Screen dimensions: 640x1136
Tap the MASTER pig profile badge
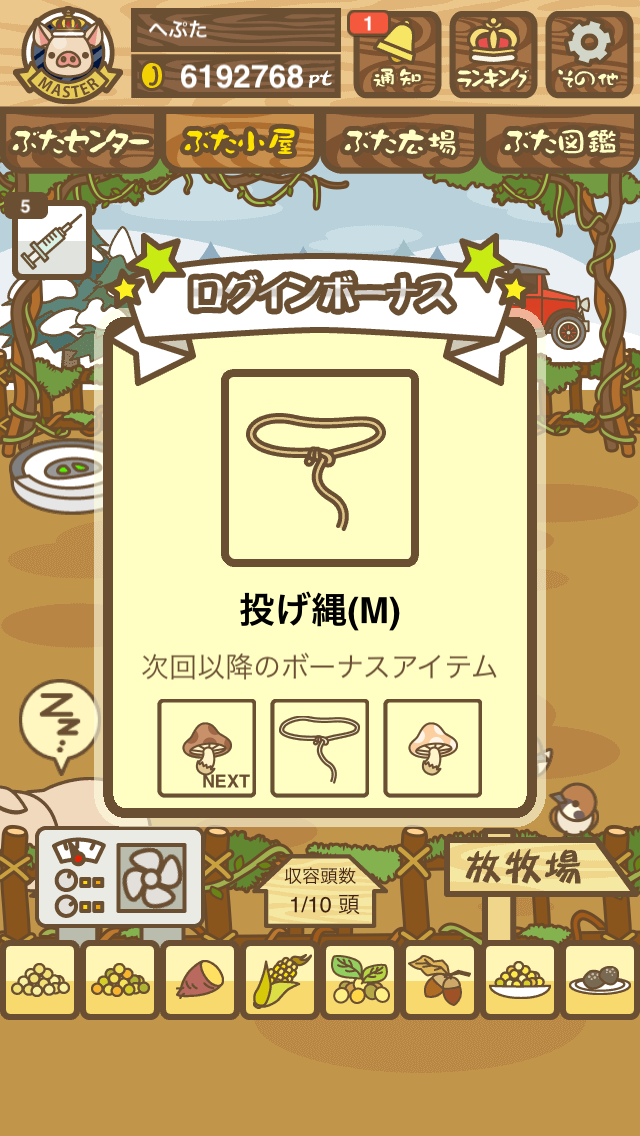pos(67,55)
